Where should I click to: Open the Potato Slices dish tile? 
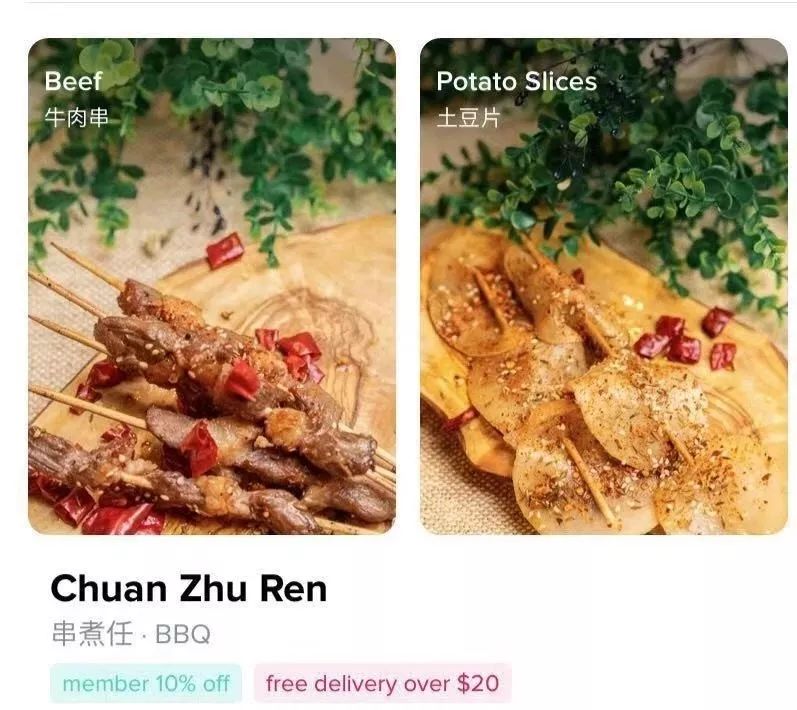tap(603, 286)
